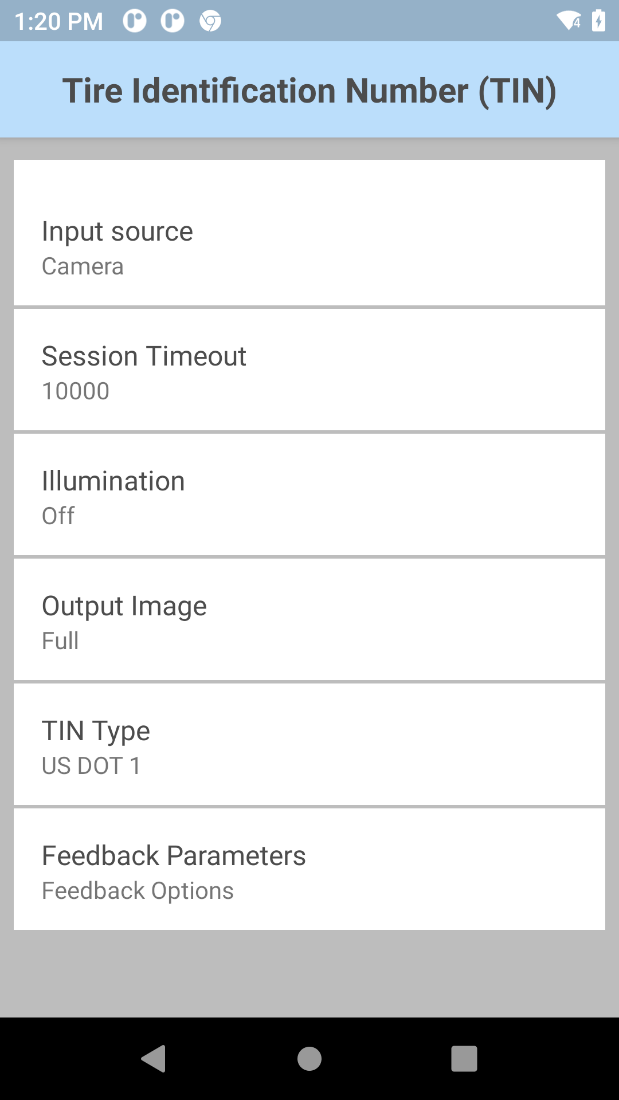
Task: Go back with the system back button
Action: [x=154, y=1059]
